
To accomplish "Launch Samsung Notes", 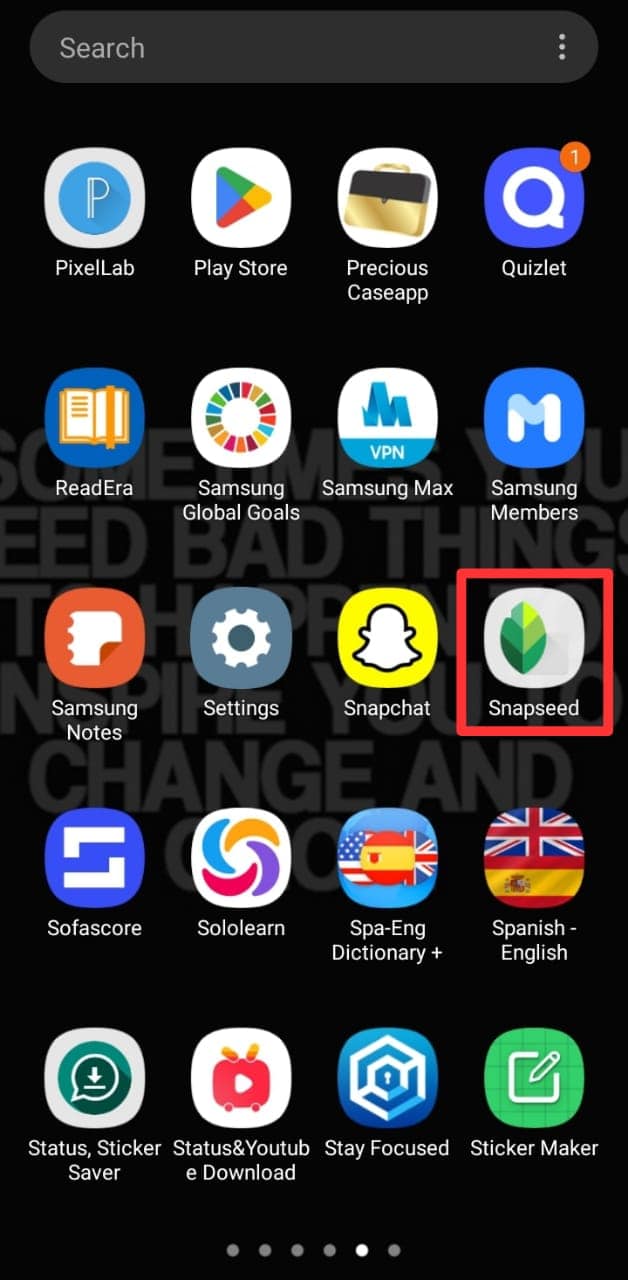I will [x=95, y=638].
